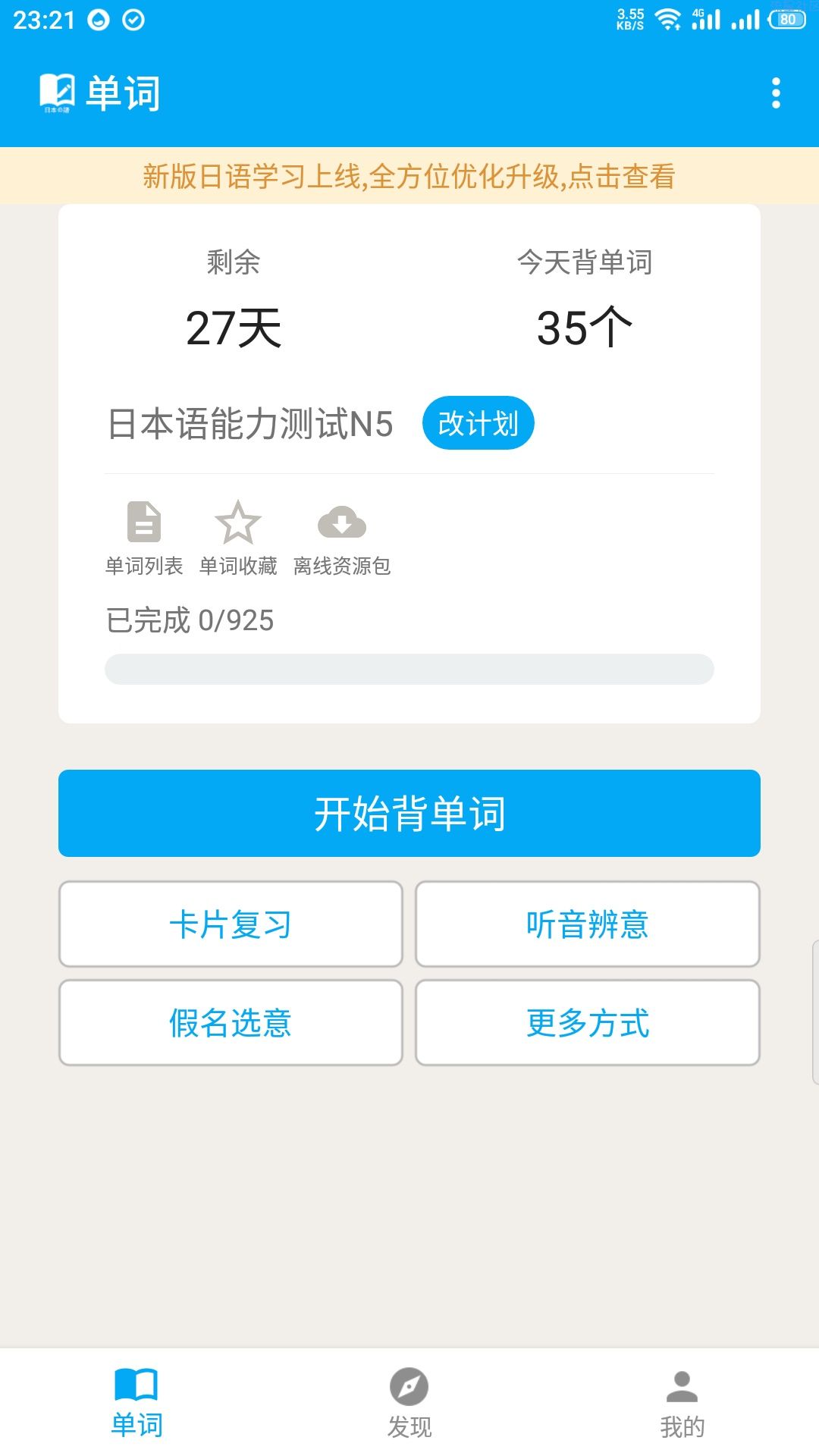Select 假名选意 kana quiz
The width and height of the screenshot is (819, 1456).
click(231, 1023)
